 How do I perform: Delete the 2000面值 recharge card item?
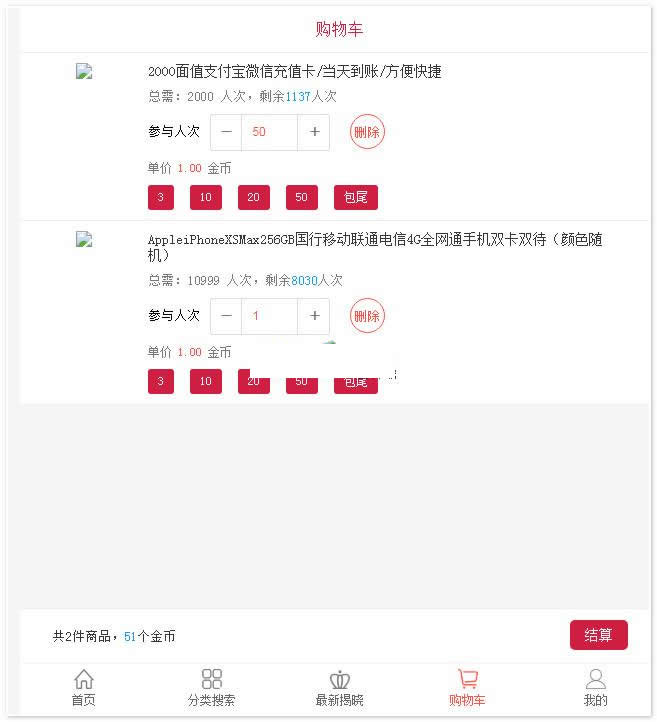coord(367,132)
